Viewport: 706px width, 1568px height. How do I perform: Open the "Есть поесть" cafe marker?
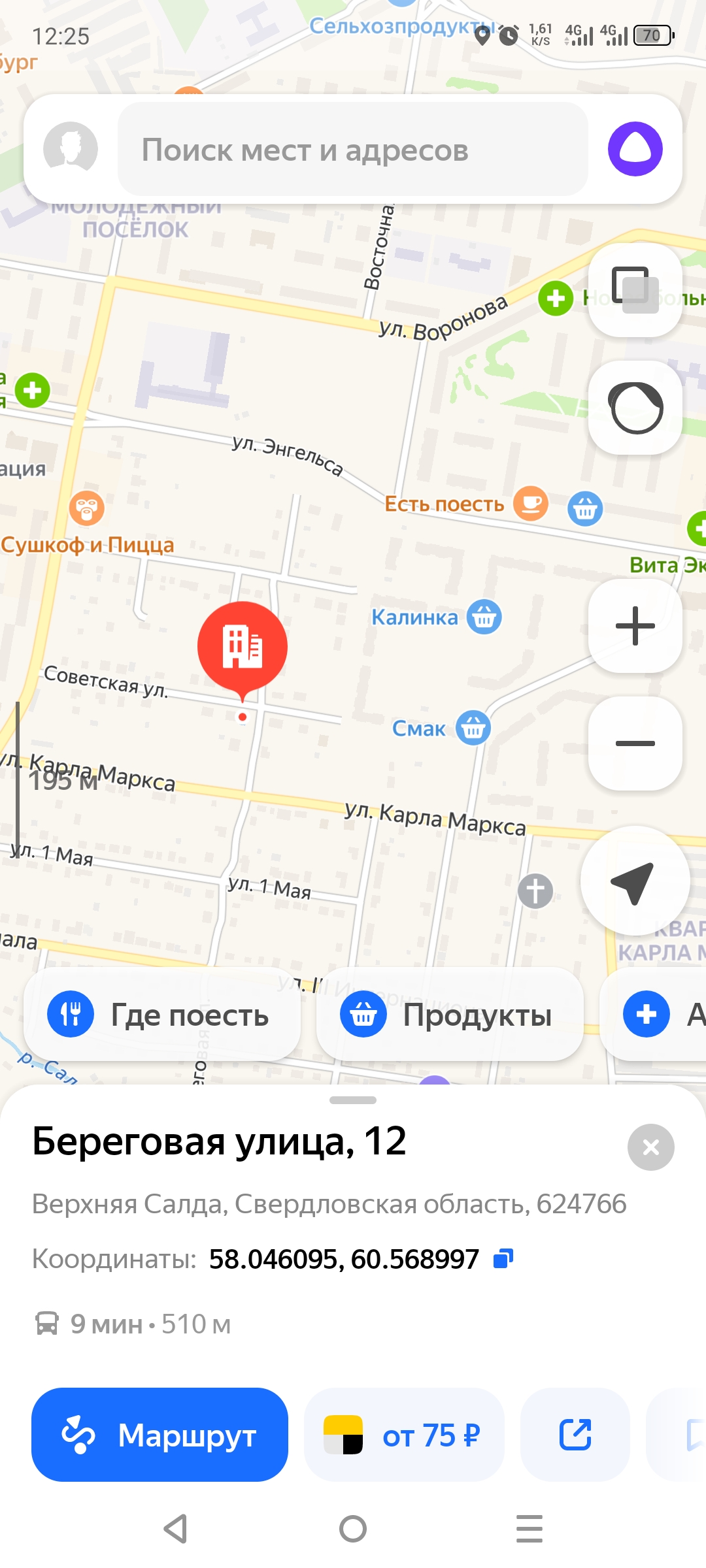pyautogui.click(x=530, y=504)
